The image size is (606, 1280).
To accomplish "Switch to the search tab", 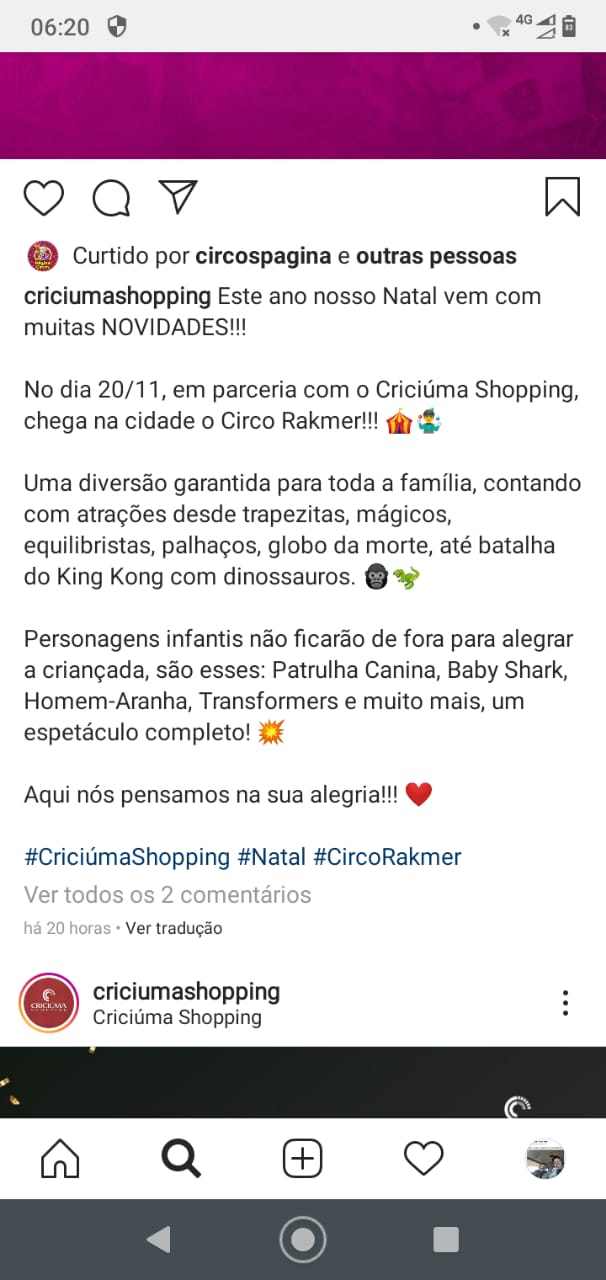I will coord(181,1159).
